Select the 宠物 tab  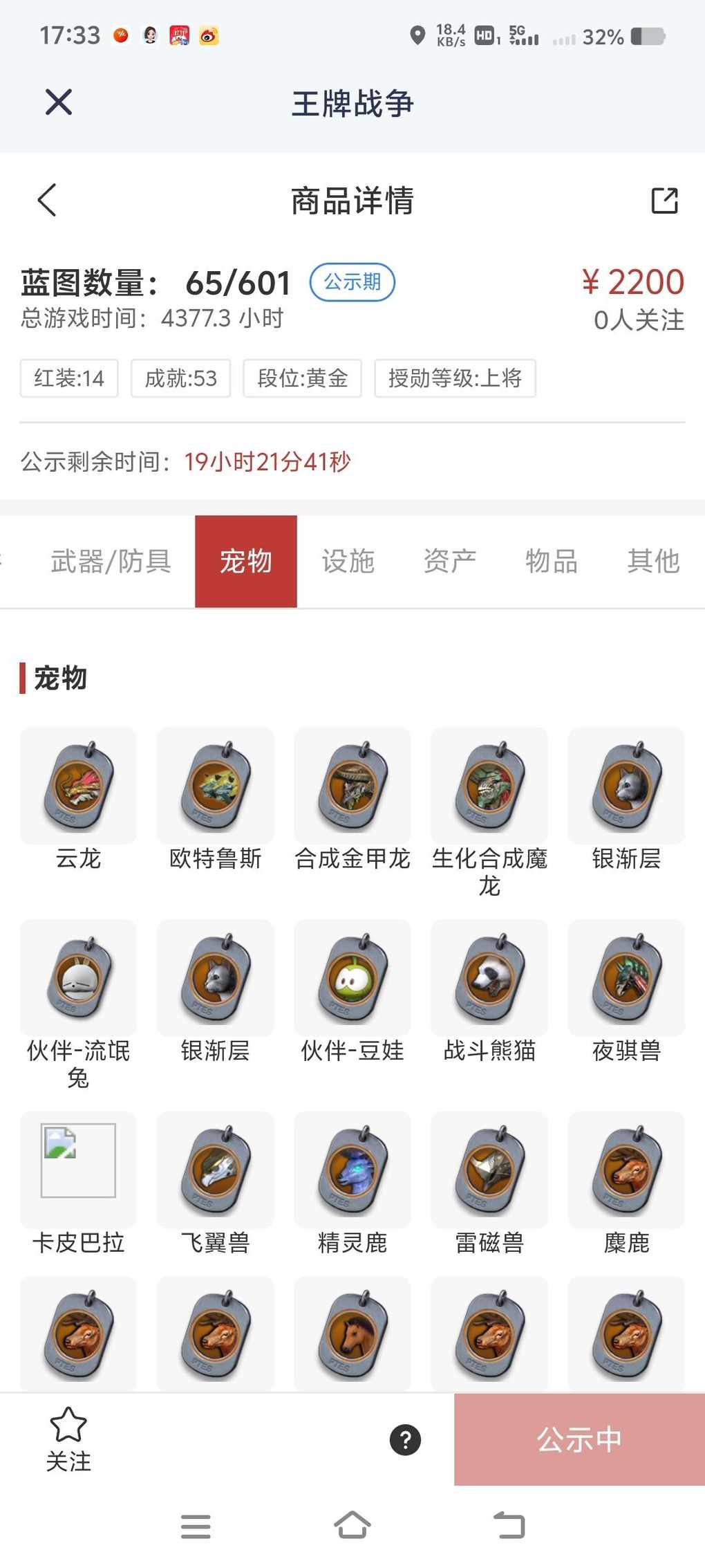coord(246,561)
